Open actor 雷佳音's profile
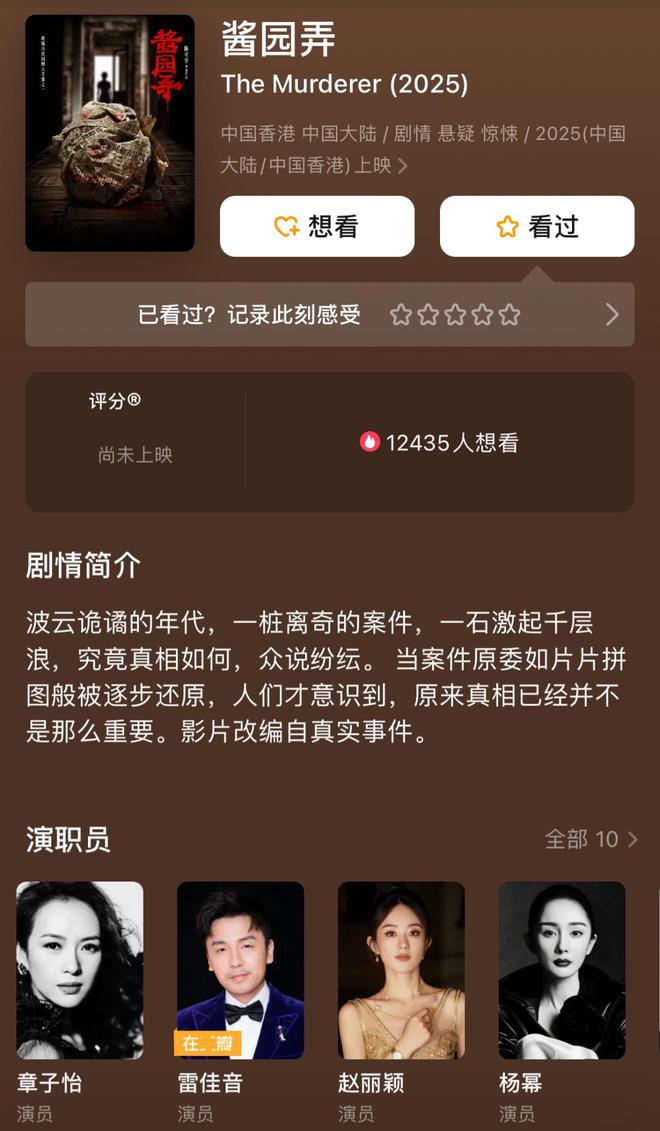The width and height of the screenshot is (660, 1131). pyautogui.click(x=240, y=970)
